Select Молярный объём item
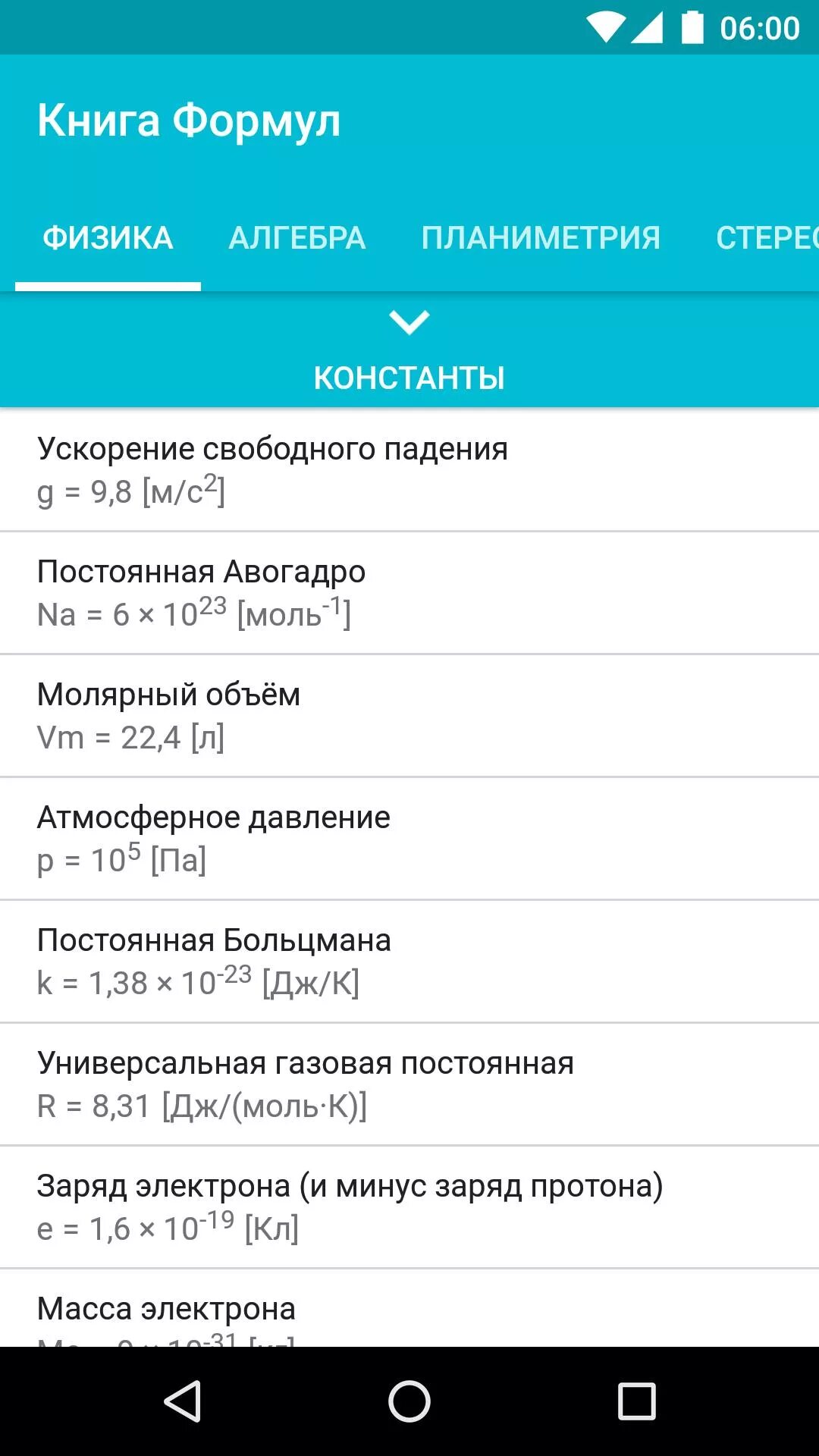 409,716
